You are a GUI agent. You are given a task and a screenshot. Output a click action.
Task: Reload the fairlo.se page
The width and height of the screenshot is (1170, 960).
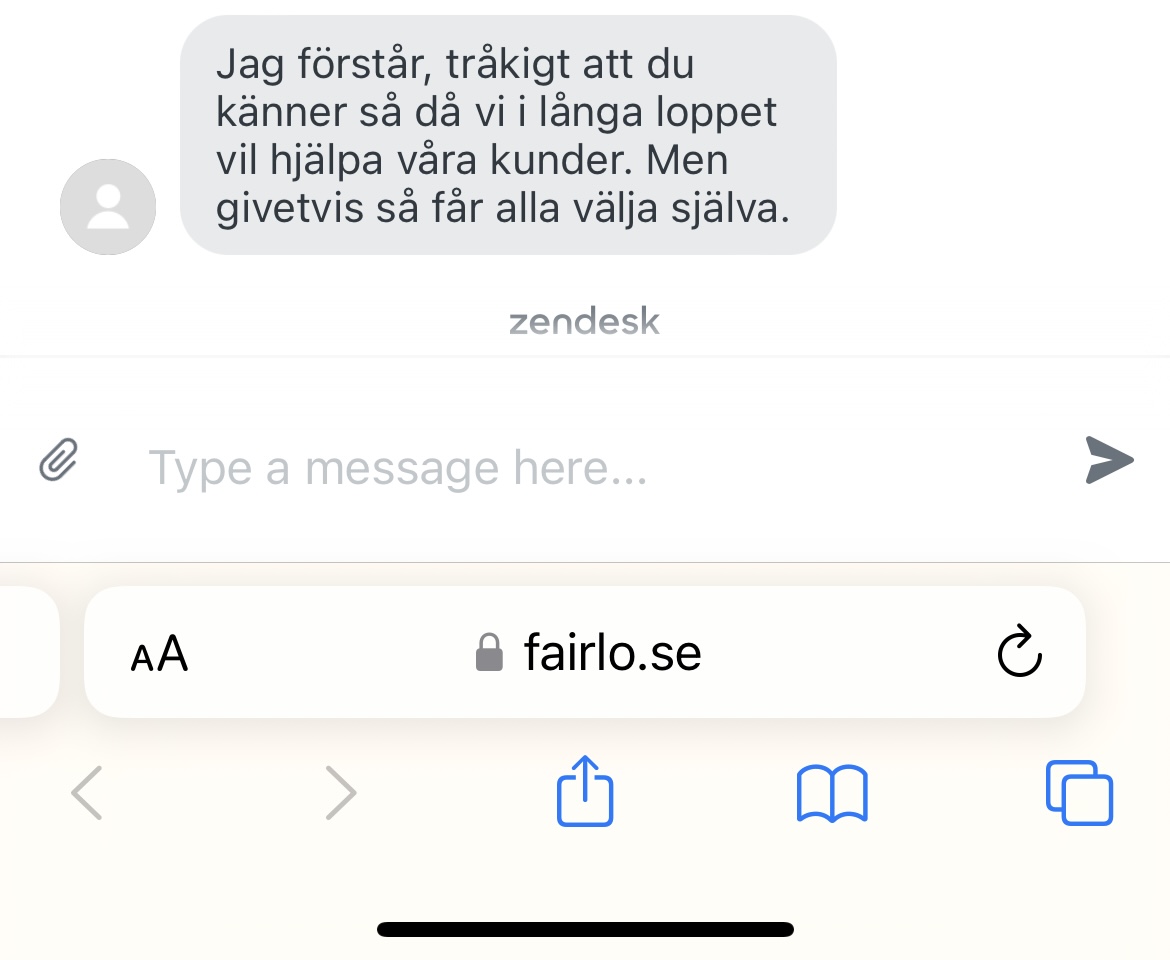(1020, 653)
